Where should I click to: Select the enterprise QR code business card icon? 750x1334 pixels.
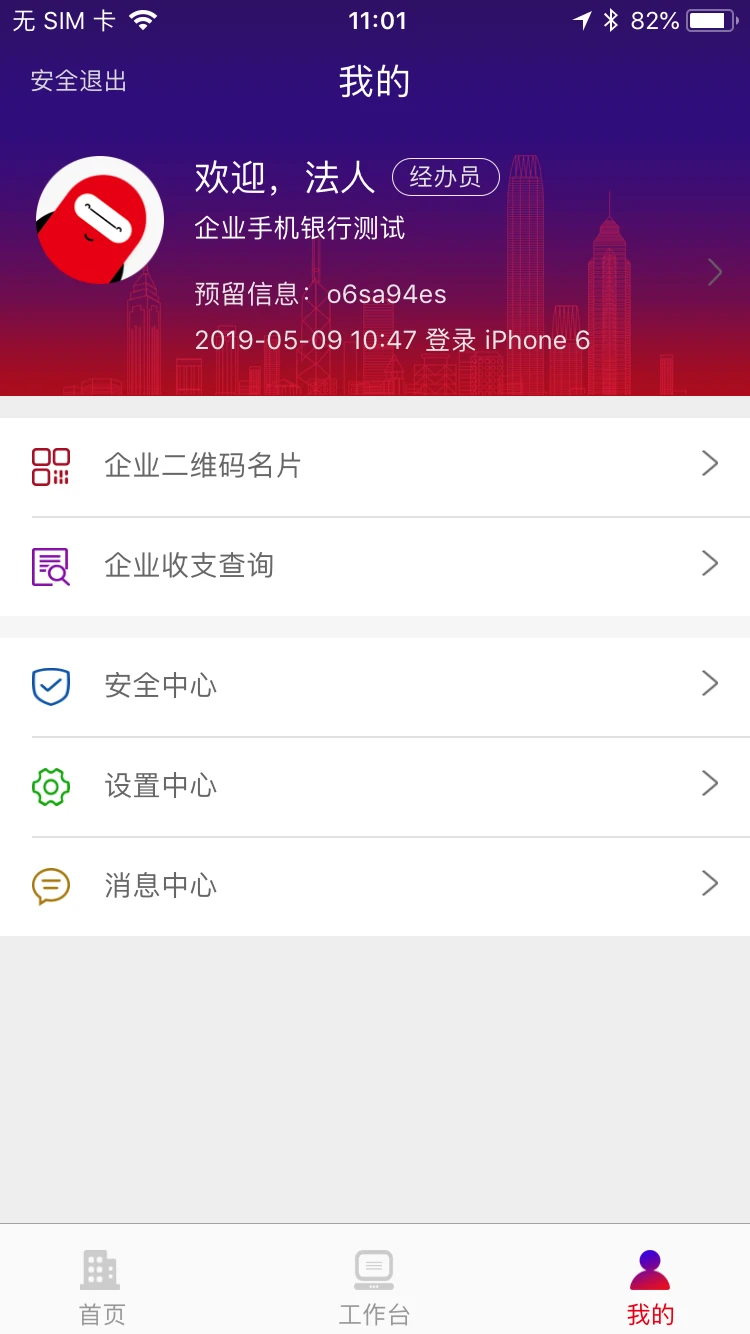(x=51, y=465)
